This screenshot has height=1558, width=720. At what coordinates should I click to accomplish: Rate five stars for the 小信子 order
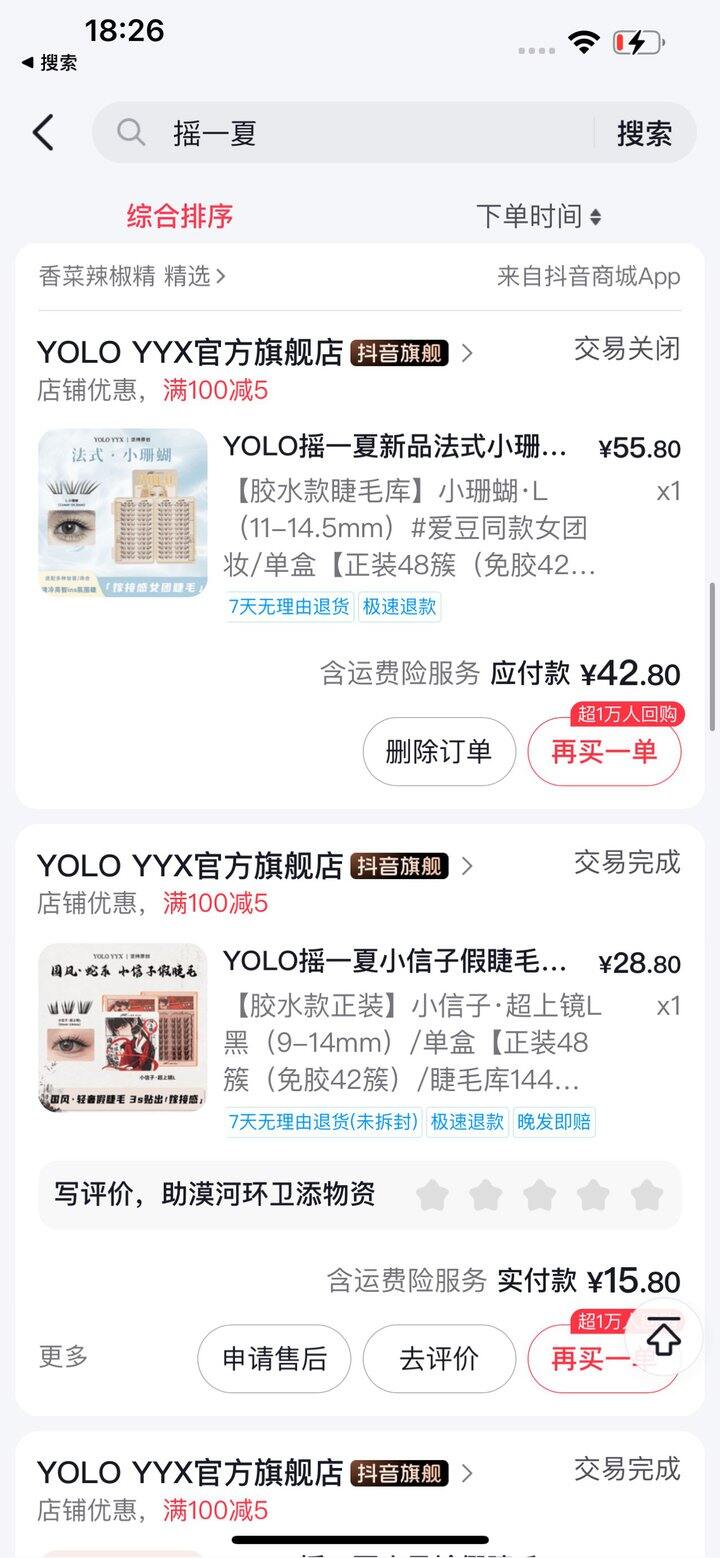[647, 1194]
